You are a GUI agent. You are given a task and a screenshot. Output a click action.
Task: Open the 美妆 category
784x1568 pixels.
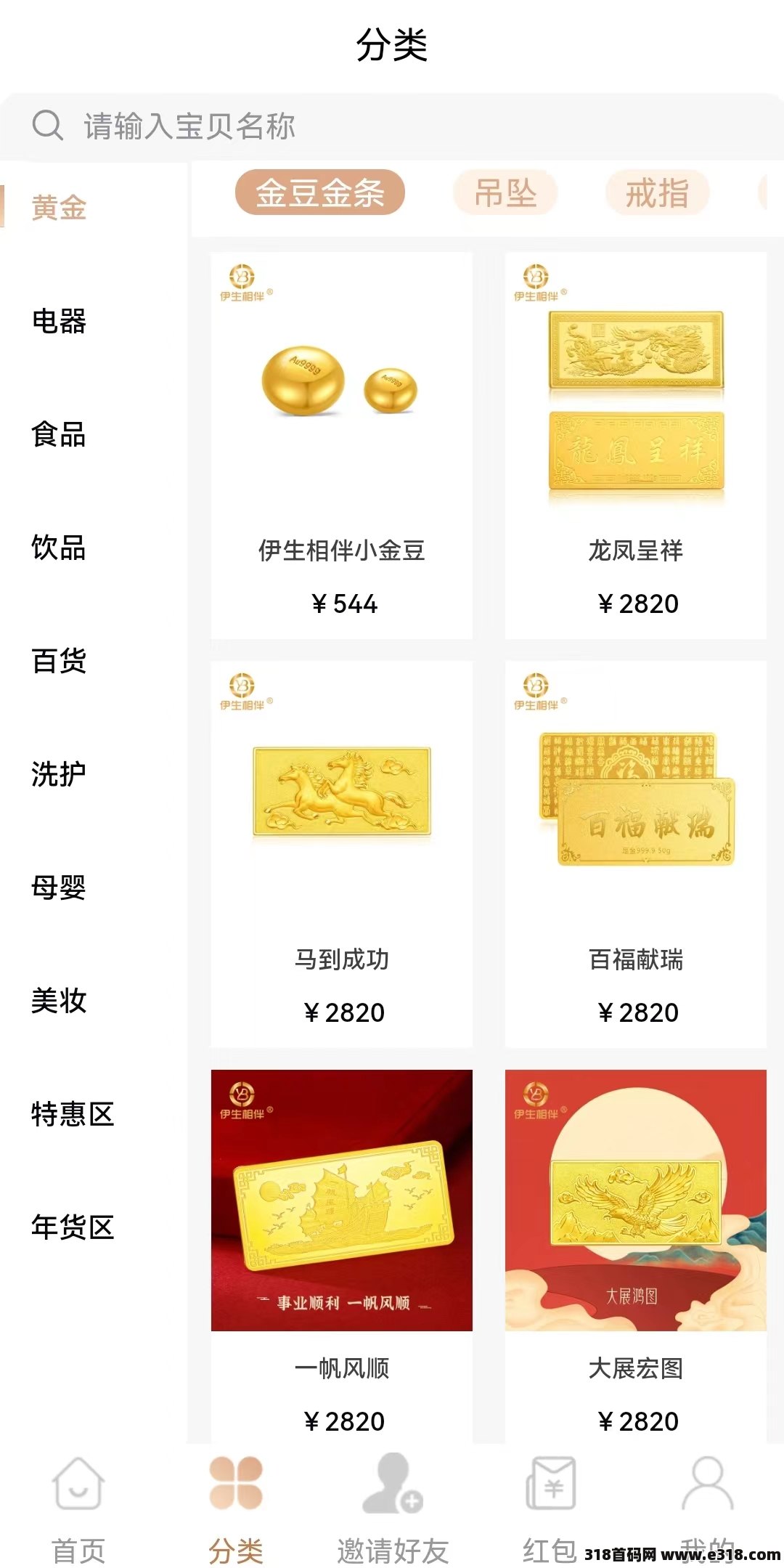pyautogui.click(x=59, y=1002)
